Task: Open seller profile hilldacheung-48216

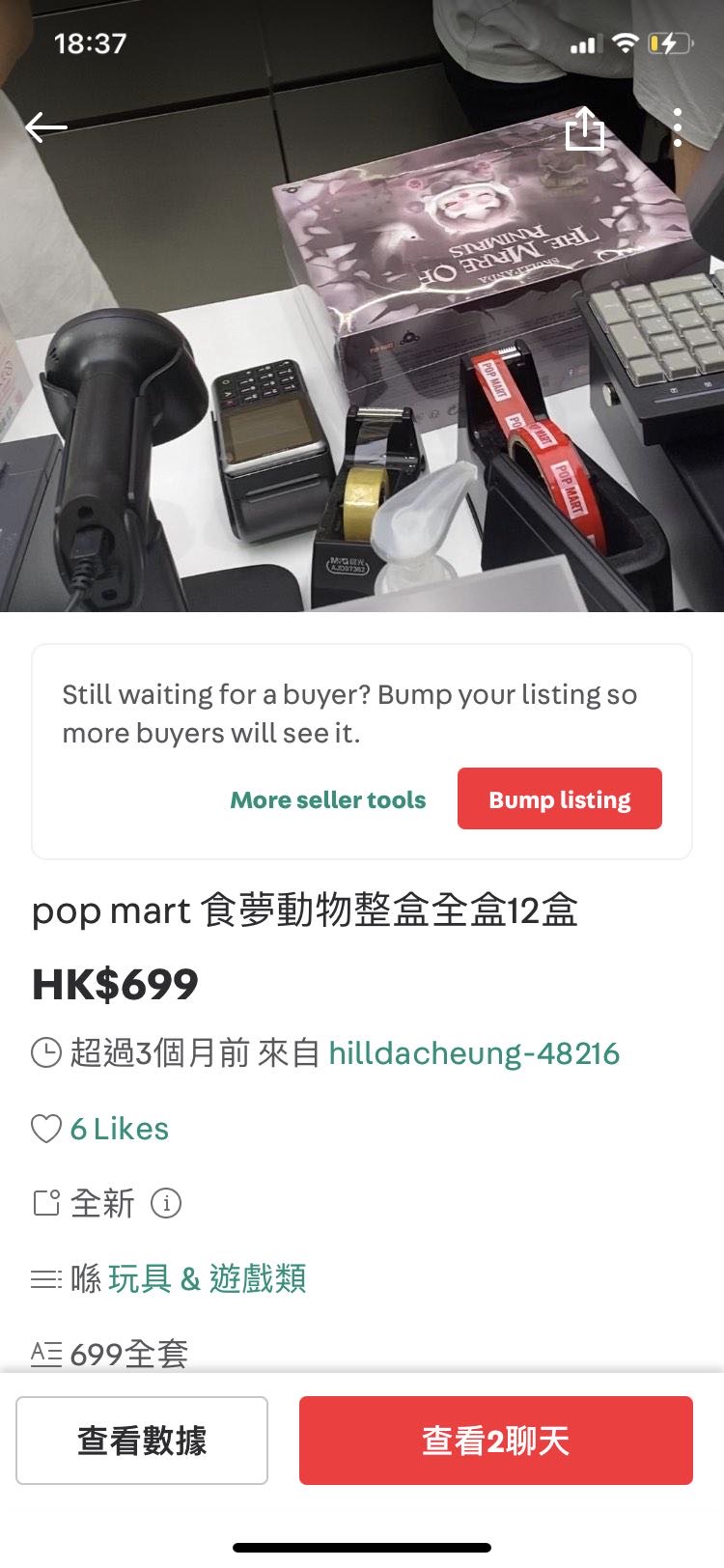Action: (x=474, y=1052)
